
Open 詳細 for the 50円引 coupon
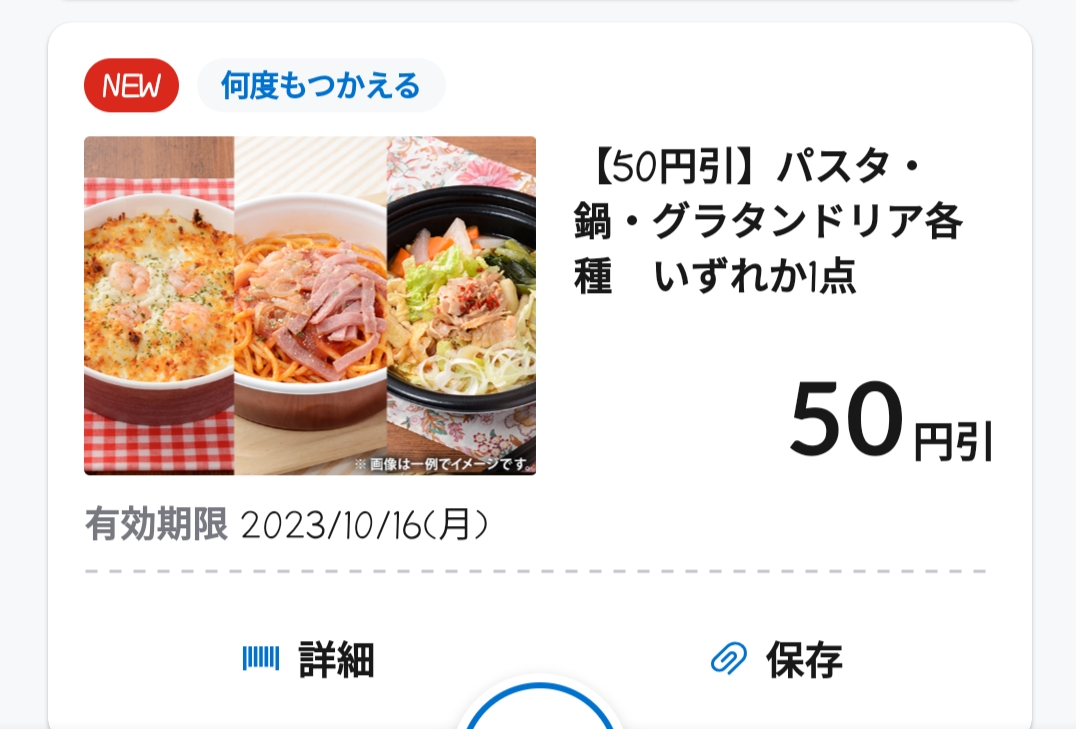pyautogui.click(x=310, y=660)
